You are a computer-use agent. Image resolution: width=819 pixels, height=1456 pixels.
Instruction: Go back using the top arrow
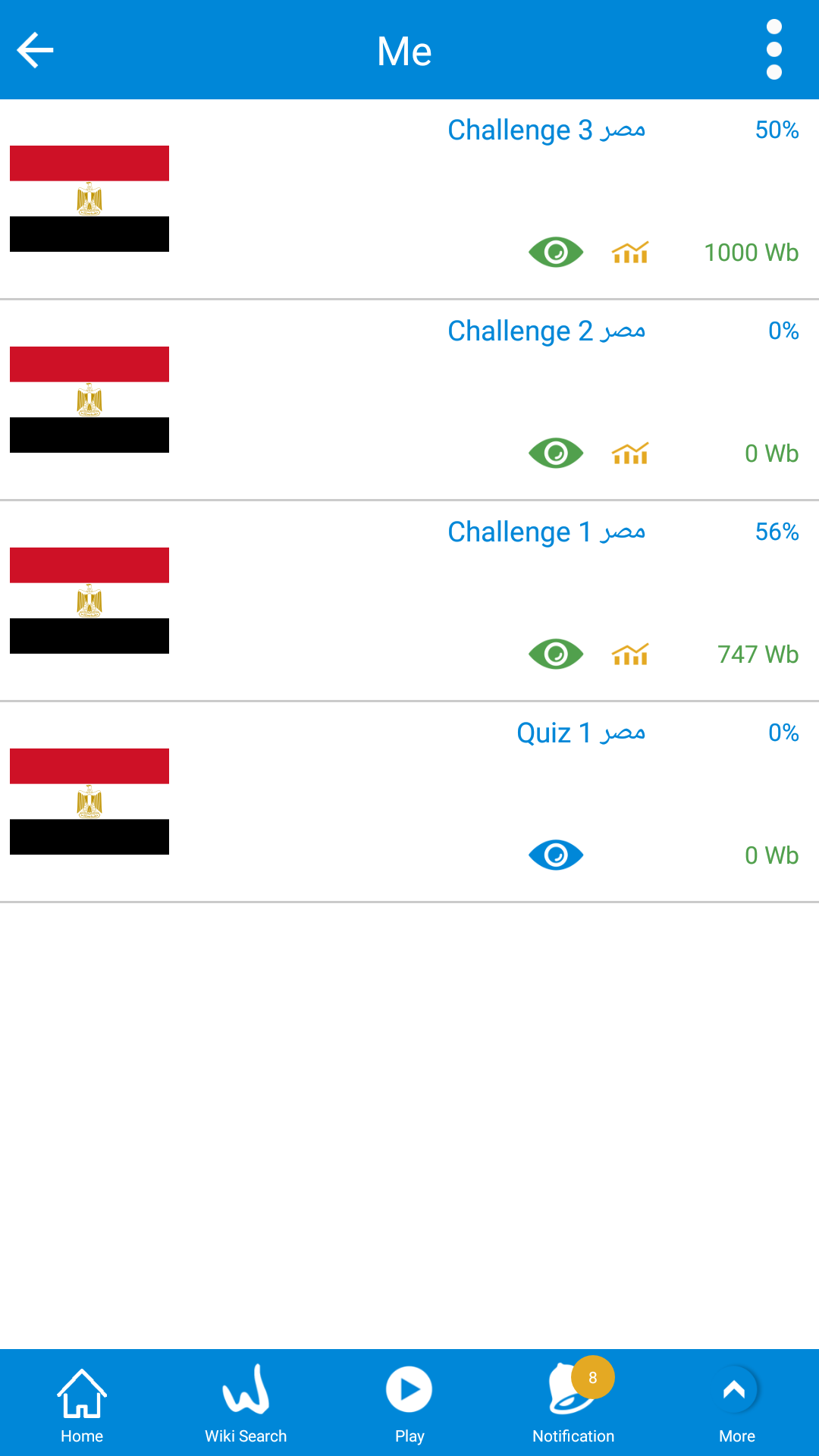point(35,50)
